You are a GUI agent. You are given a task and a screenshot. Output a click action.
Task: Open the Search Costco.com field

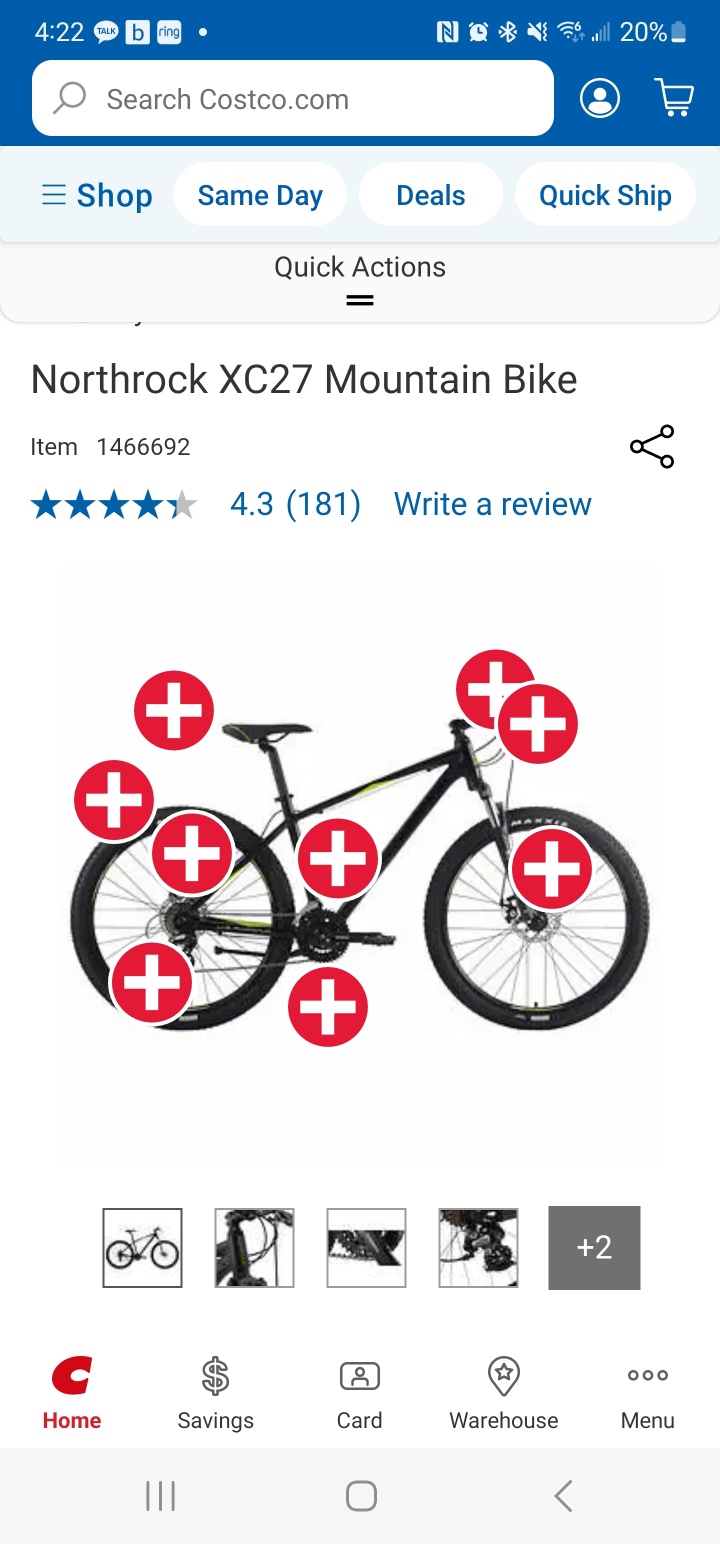tap(292, 99)
